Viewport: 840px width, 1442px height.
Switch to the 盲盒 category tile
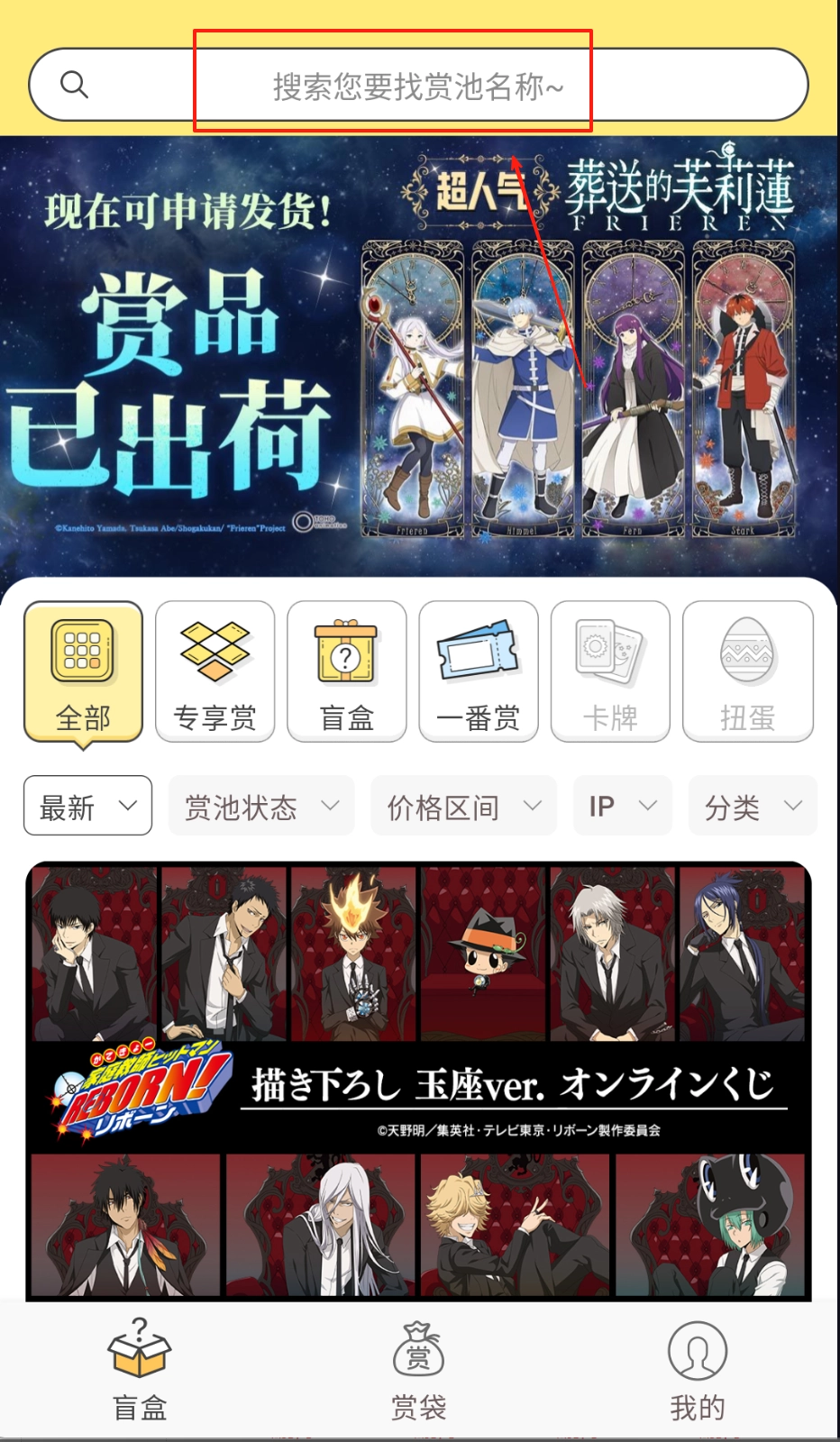click(x=346, y=672)
